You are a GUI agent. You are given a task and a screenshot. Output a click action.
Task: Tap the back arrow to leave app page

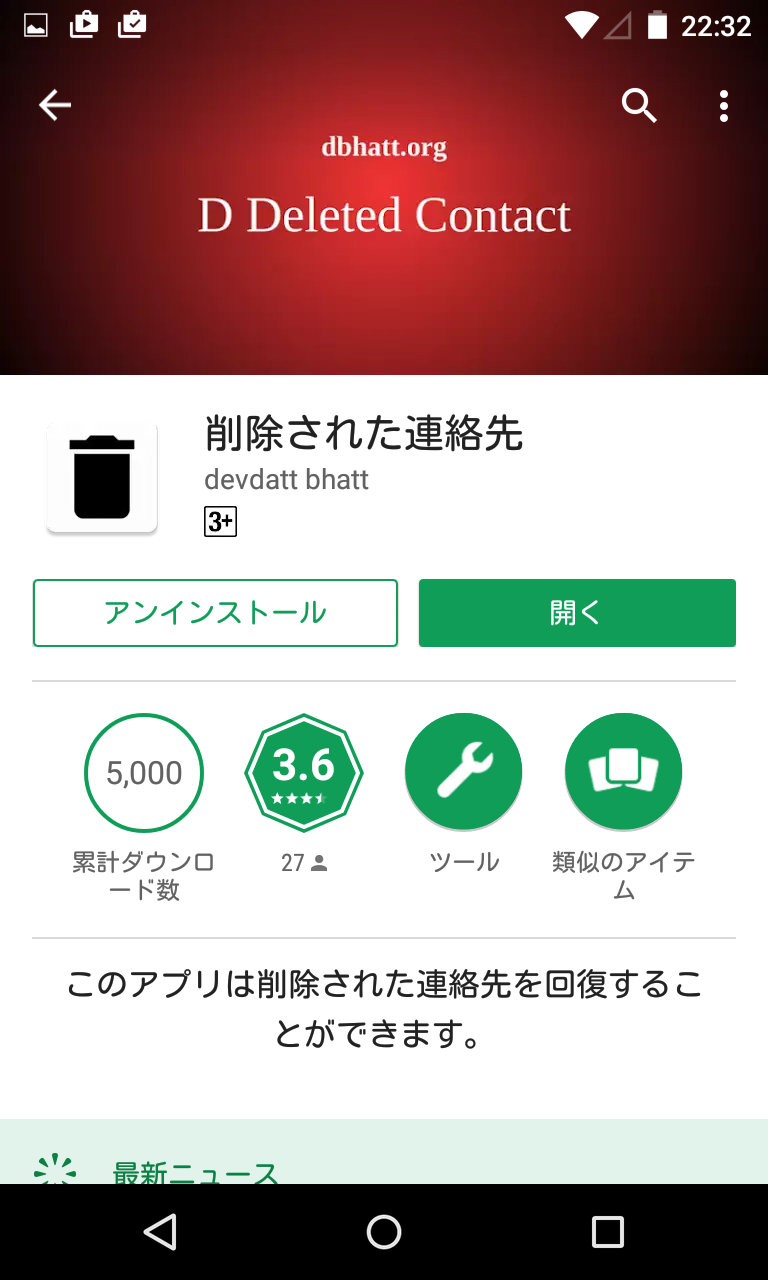pyautogui.click(x=54, y=105)
